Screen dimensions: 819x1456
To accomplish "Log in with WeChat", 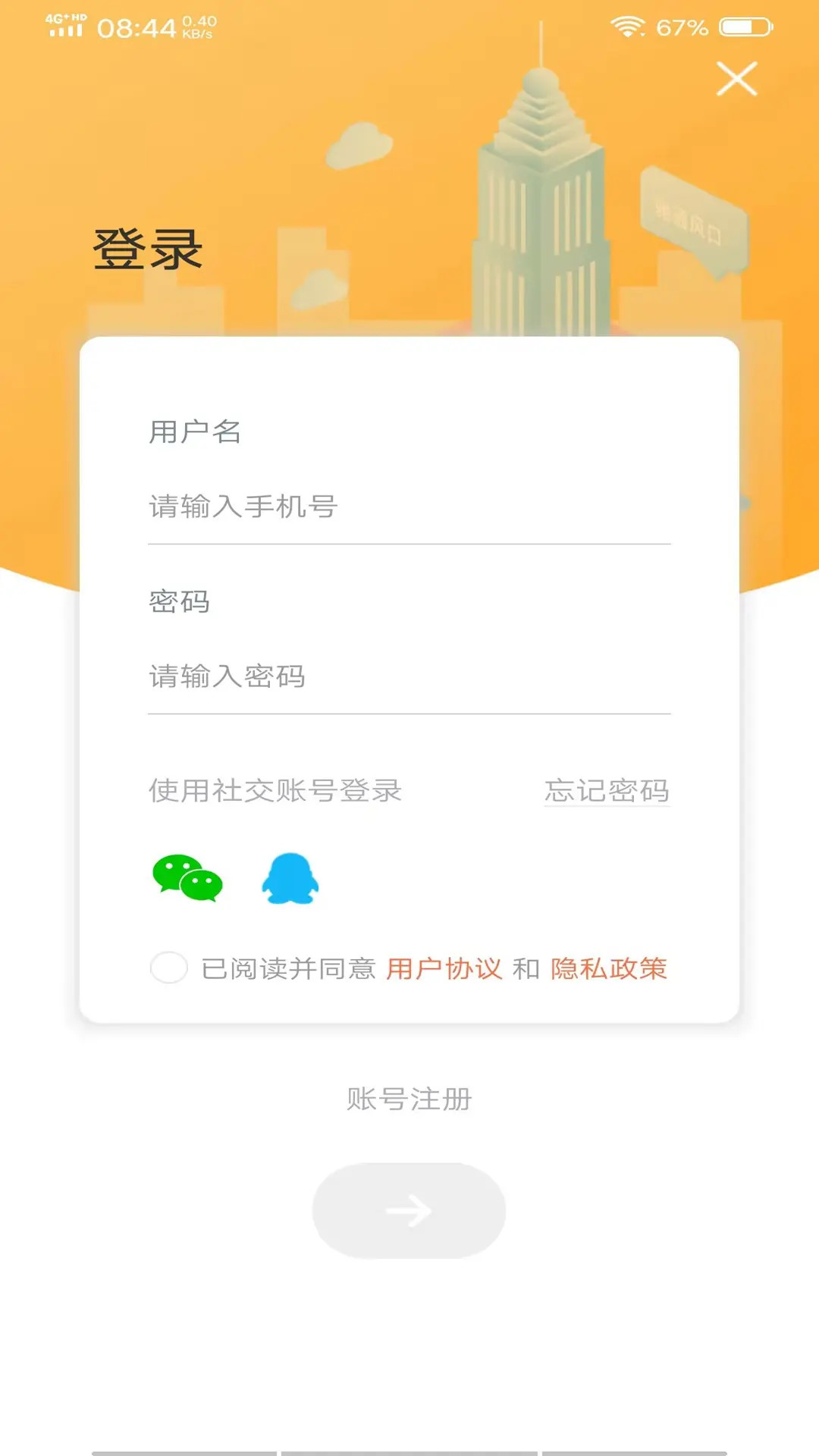I will (x=187, y=878).
